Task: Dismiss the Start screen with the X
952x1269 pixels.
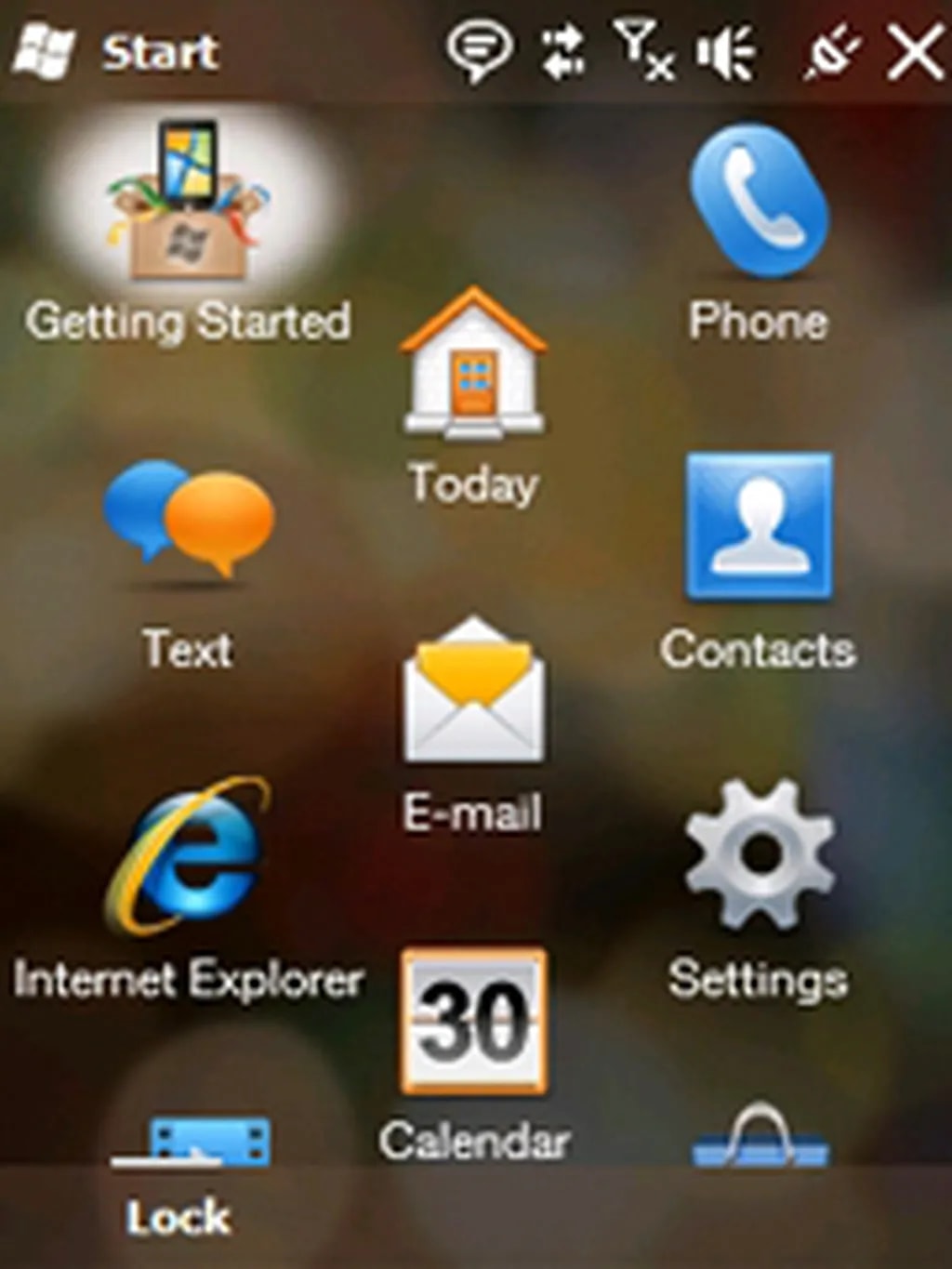Action: [x=915, y=51]
